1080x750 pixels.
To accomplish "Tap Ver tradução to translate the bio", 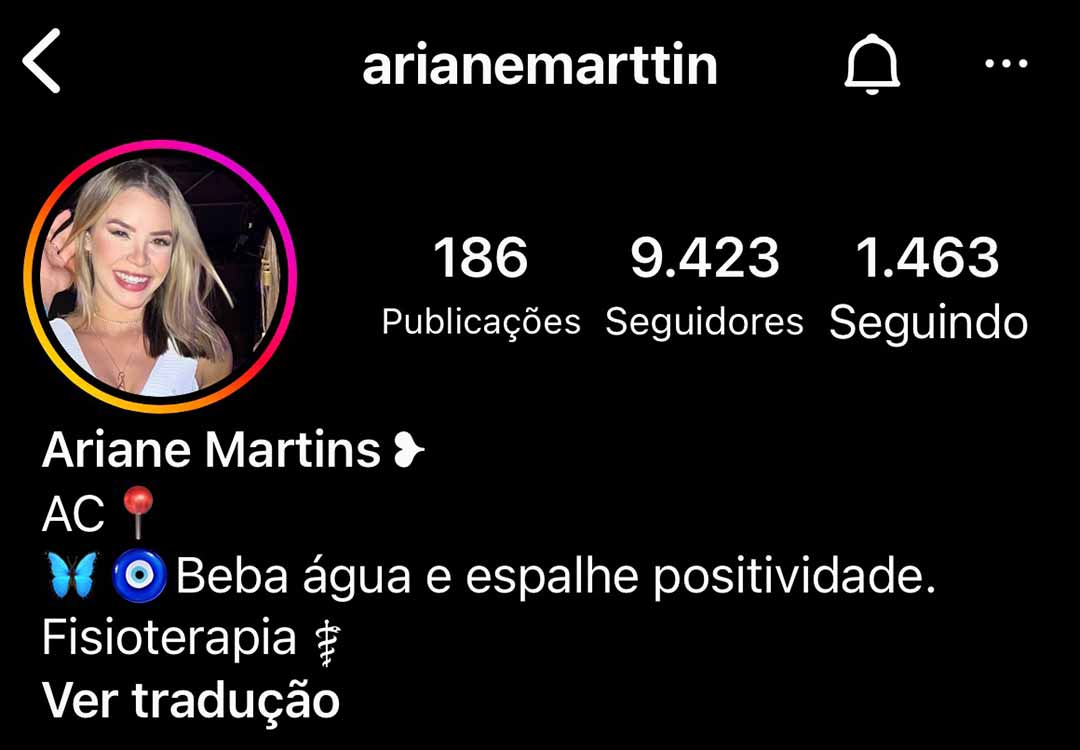I will (191, 700).
